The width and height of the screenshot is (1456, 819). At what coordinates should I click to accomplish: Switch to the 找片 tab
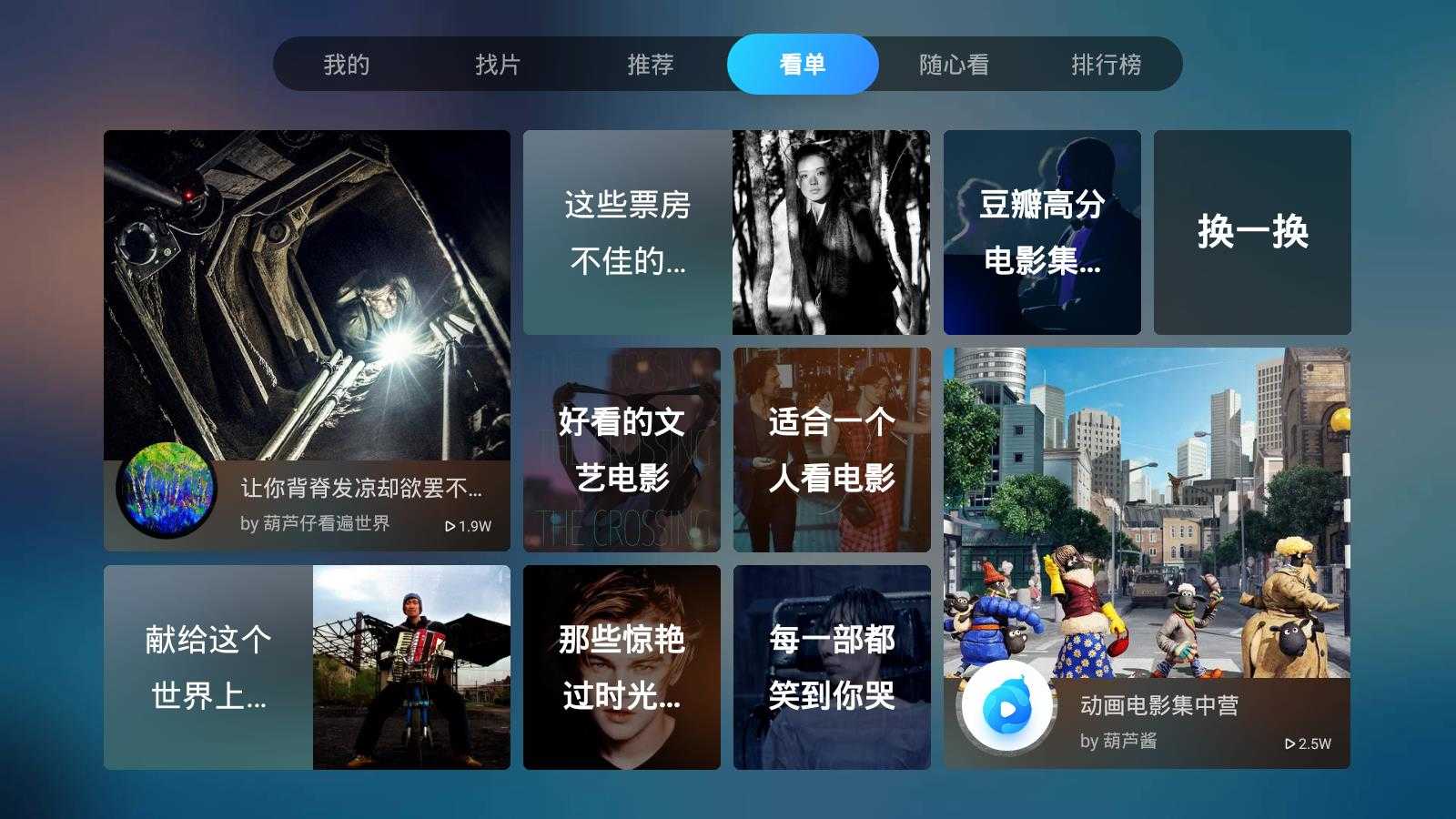[498, 65]
